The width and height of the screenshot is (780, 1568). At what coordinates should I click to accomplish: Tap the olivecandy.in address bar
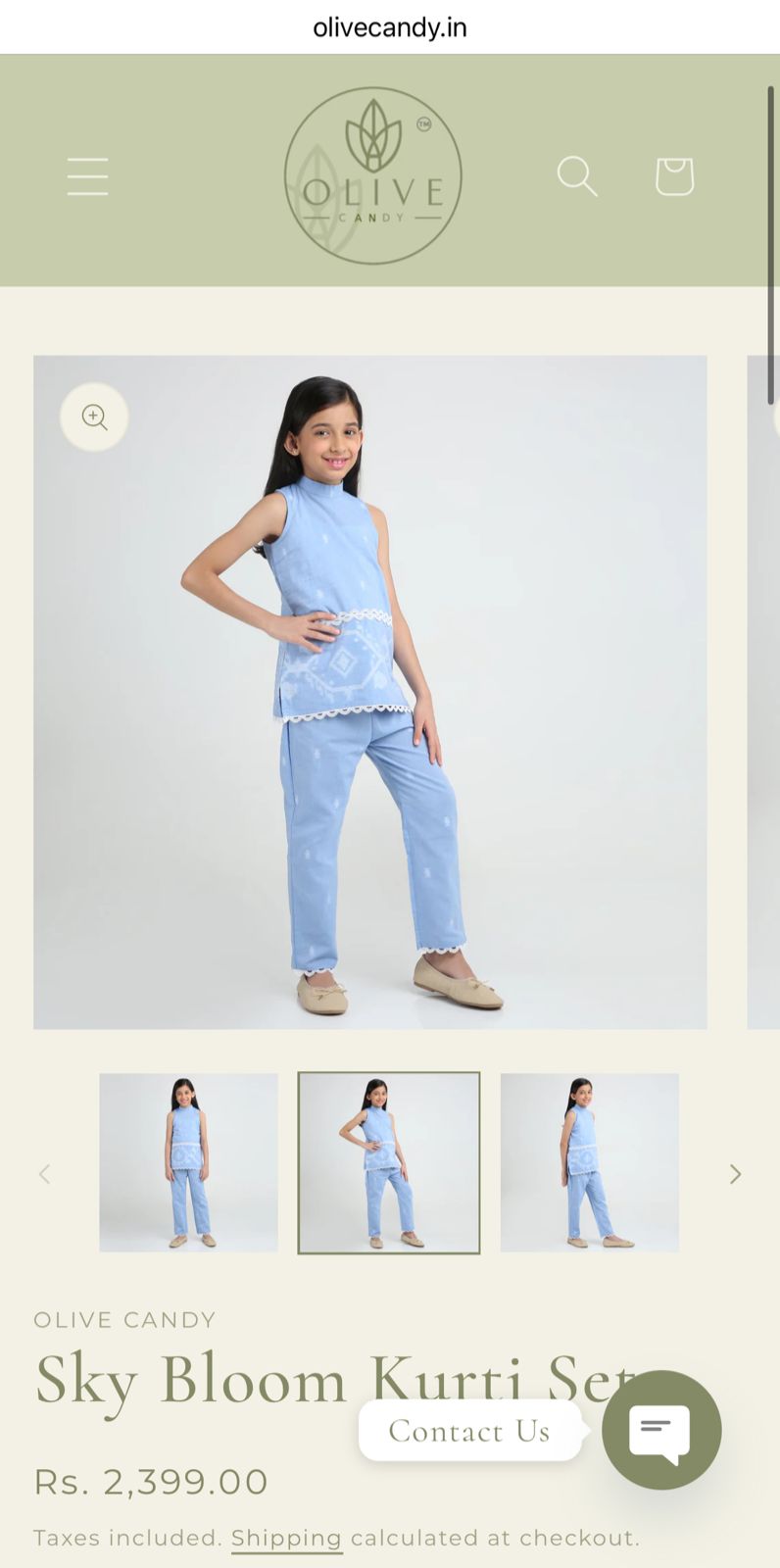tap(390, 27)
